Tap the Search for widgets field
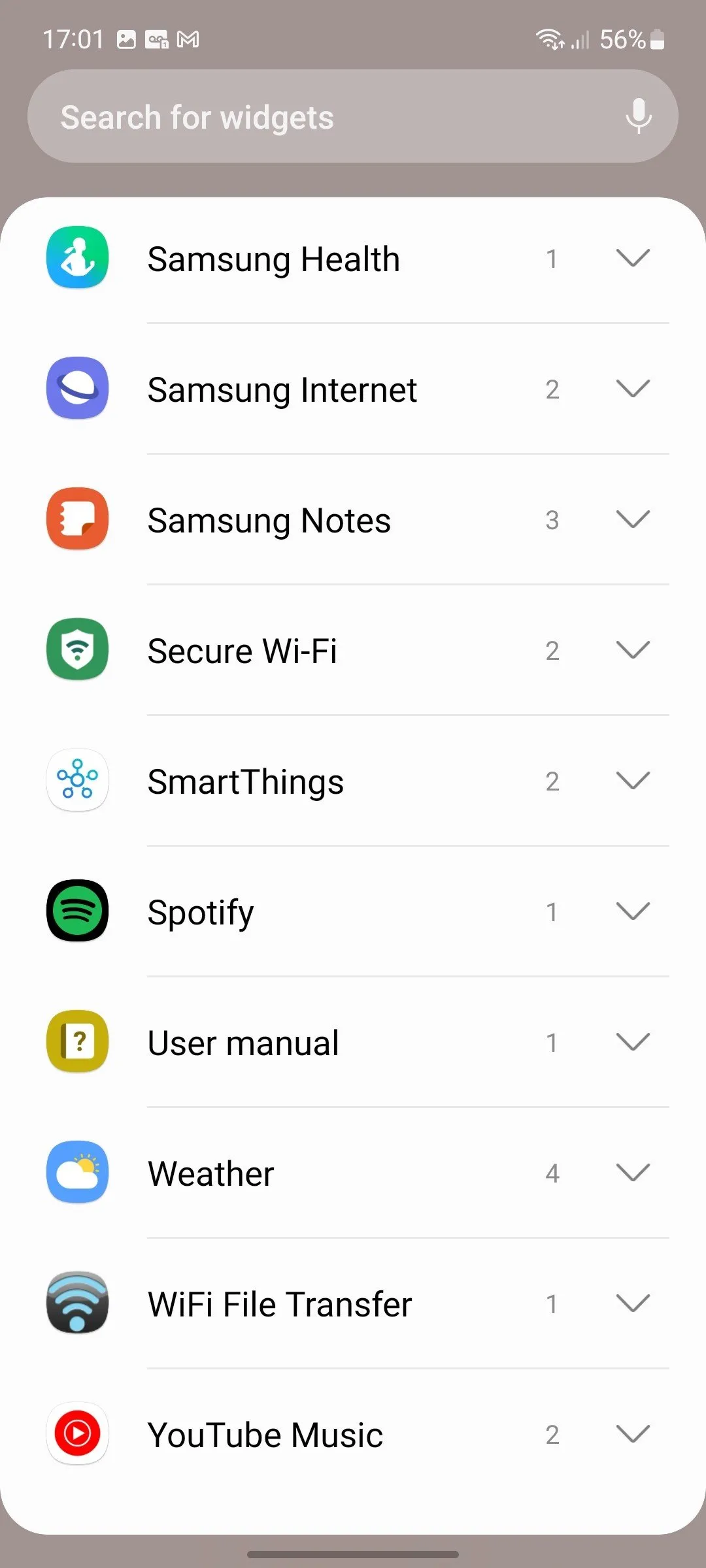The image size is (706, 1568). (314, 118)
